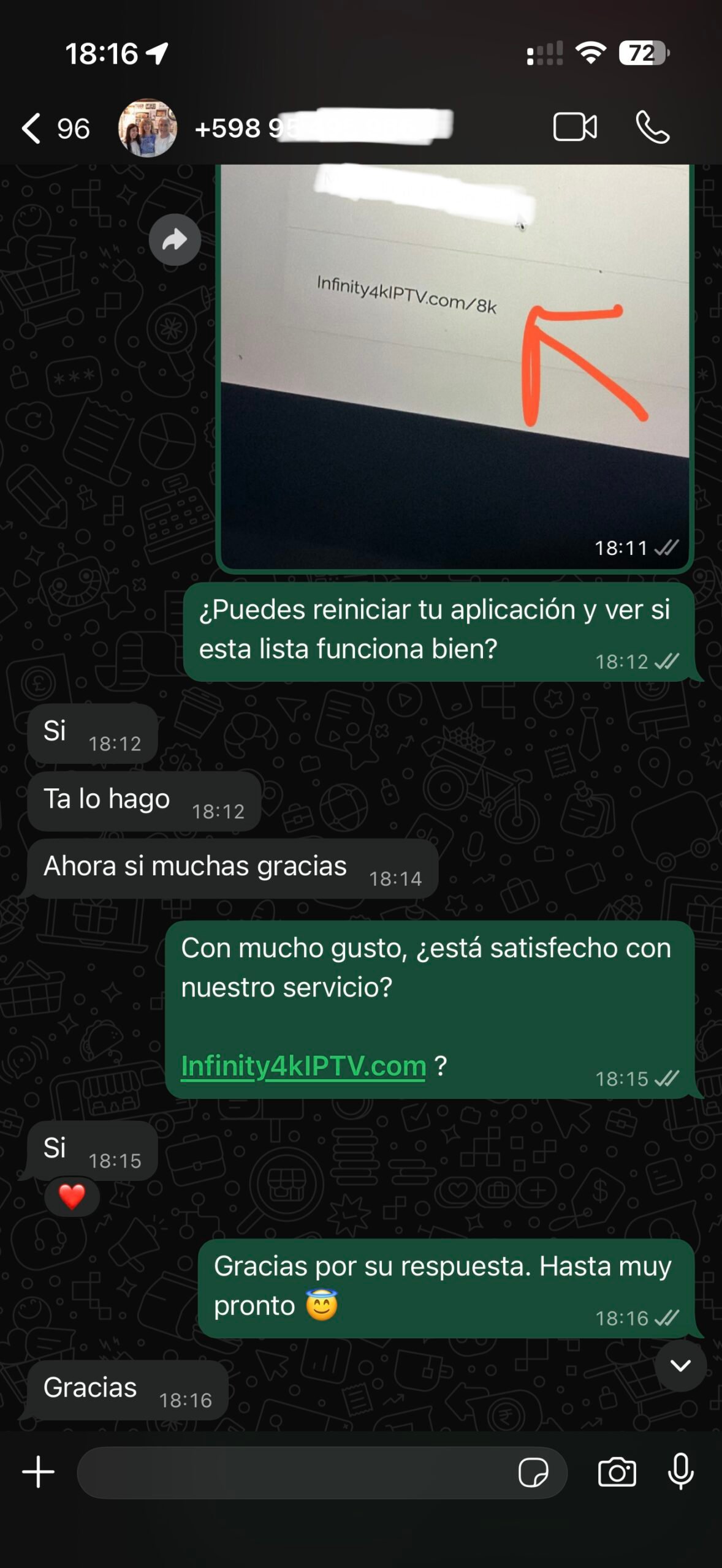The image size is (722, 1568).
Task: Forward the sent image
Action: 175,239
